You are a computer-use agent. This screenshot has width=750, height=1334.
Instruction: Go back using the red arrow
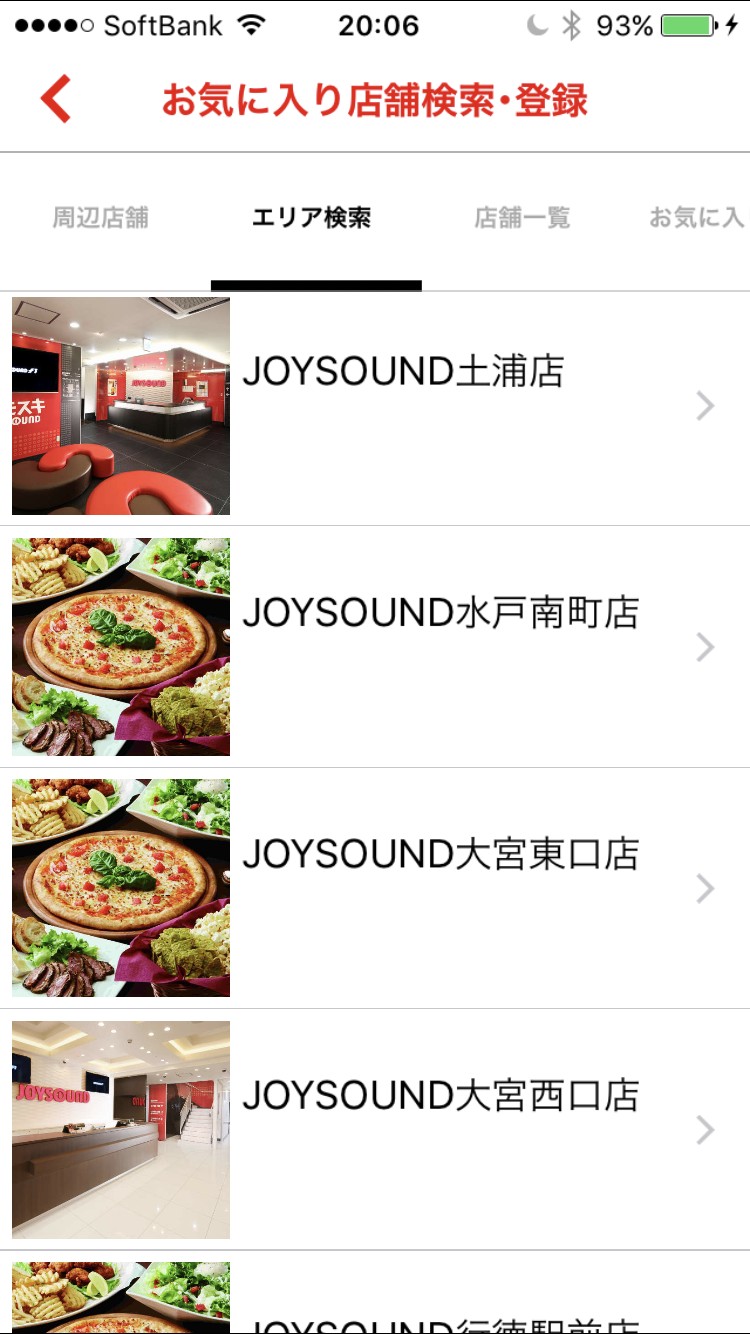(x=56, y=100)
